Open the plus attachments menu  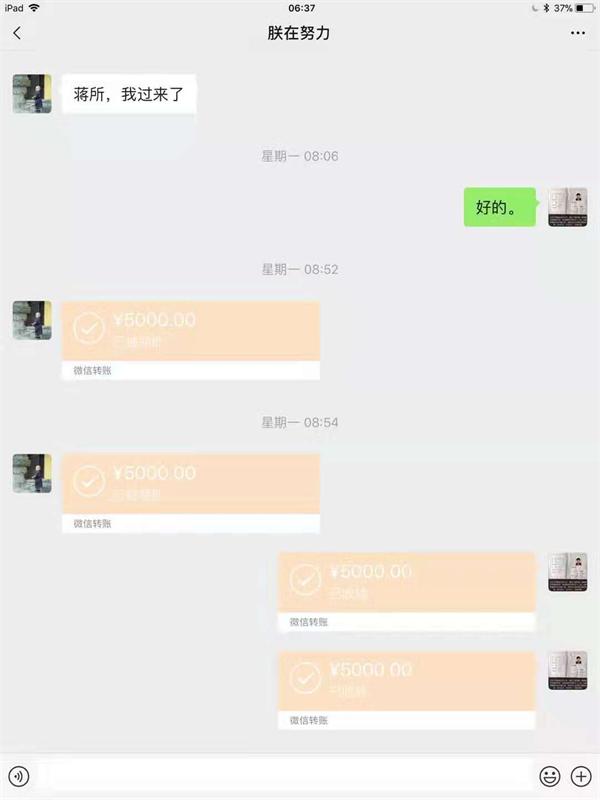(x=581, y=776)
